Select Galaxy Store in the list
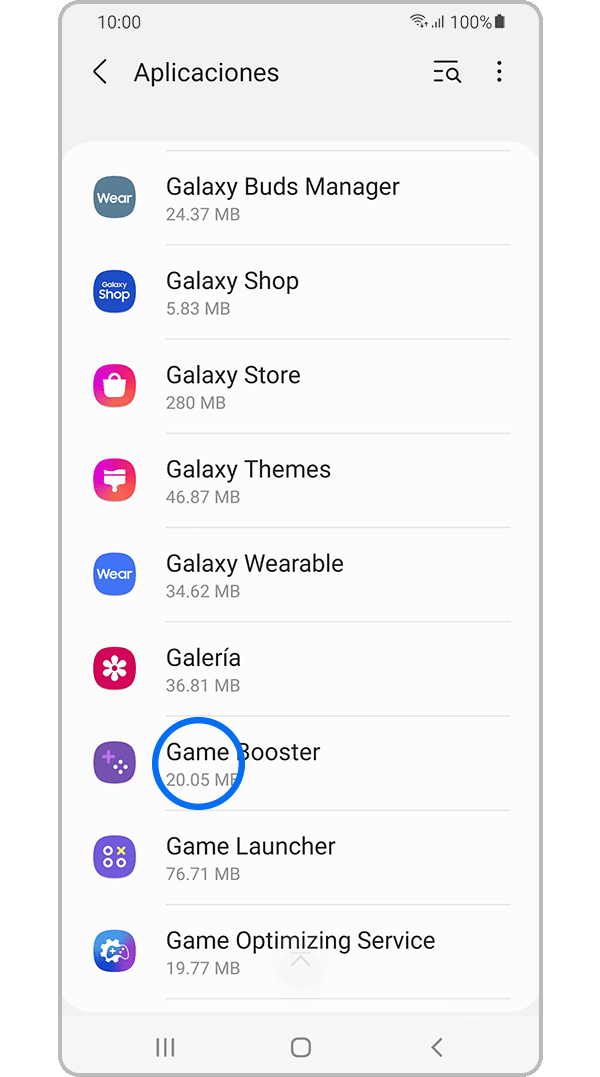Viewport: 600px width, 1077px height. (300, 387)
